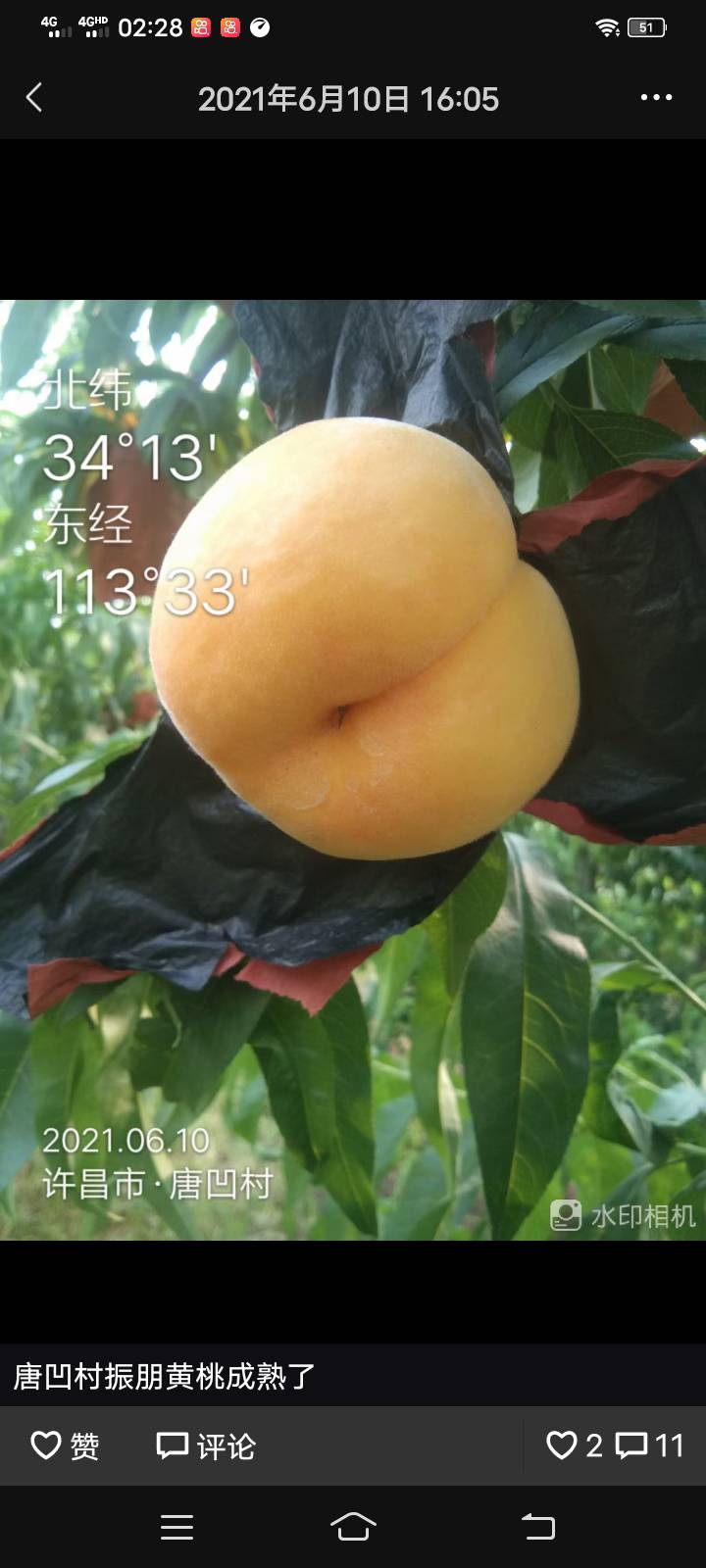Open recent apps from navigation bar

pos(176,1527)
